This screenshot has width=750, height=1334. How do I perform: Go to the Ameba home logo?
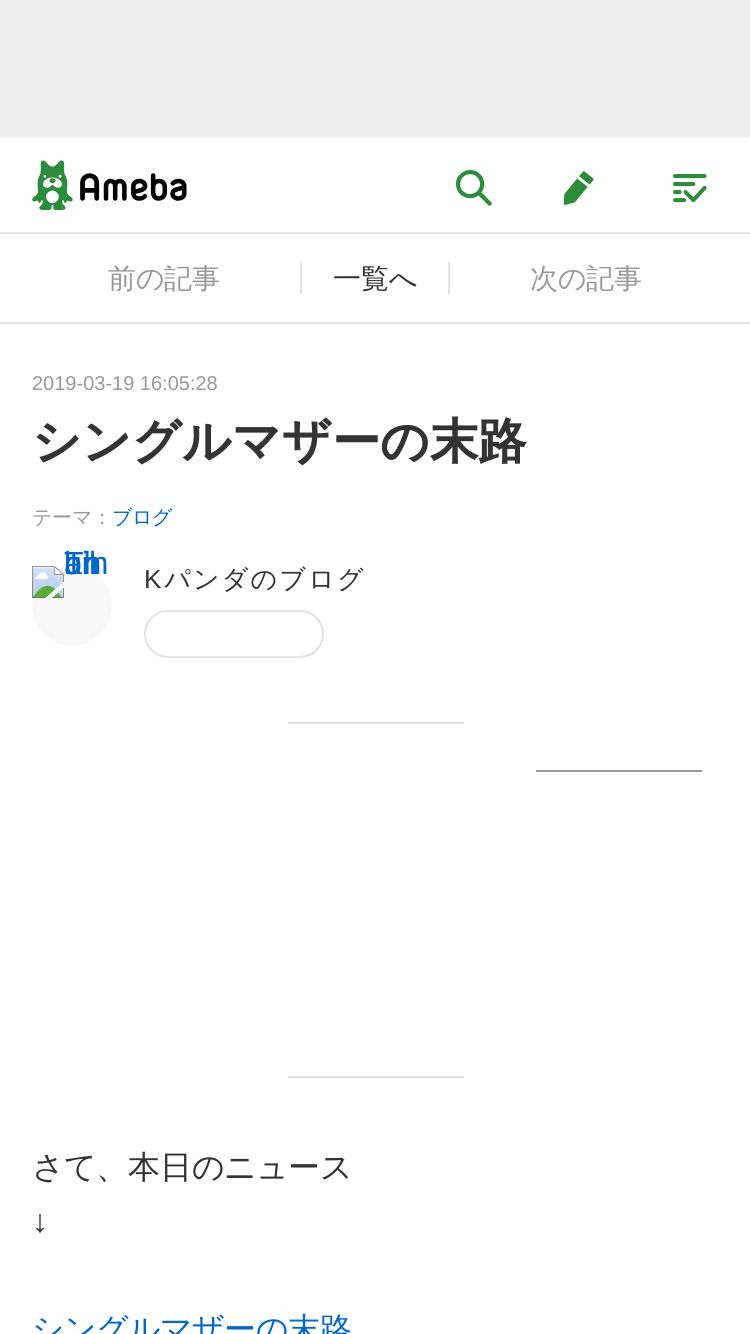point(110,186)
